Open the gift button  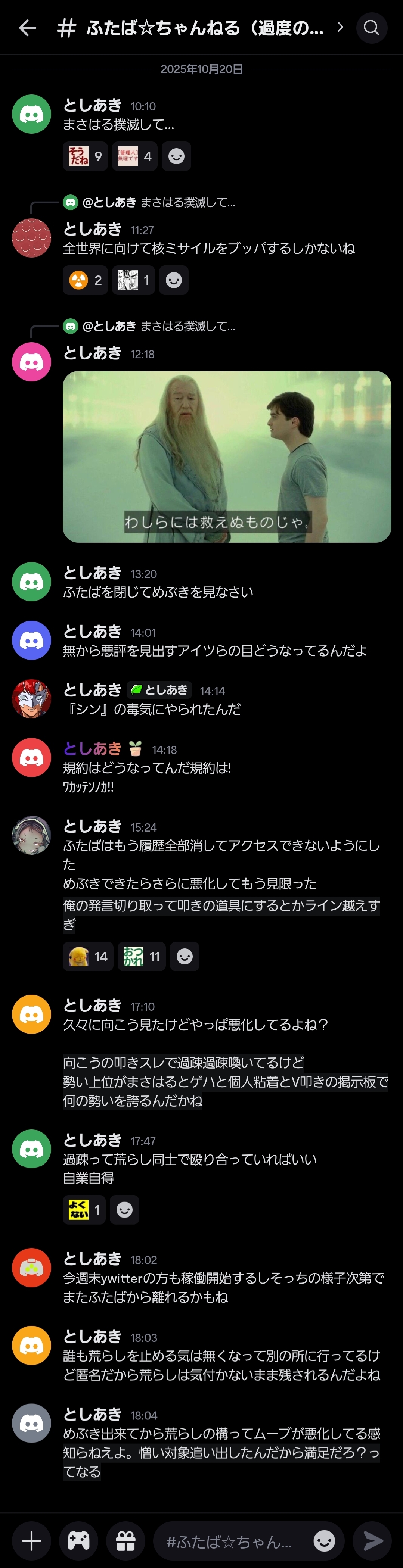125,1541
